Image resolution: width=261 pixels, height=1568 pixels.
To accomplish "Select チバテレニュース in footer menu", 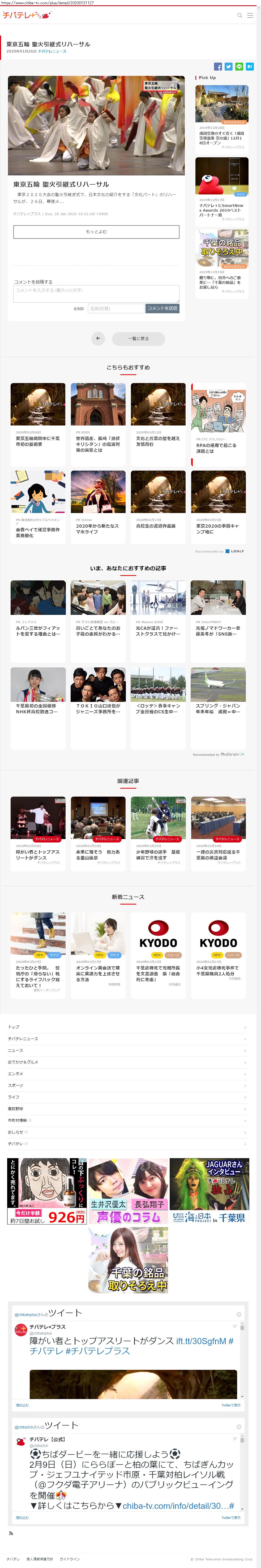I will point(23,1039).
